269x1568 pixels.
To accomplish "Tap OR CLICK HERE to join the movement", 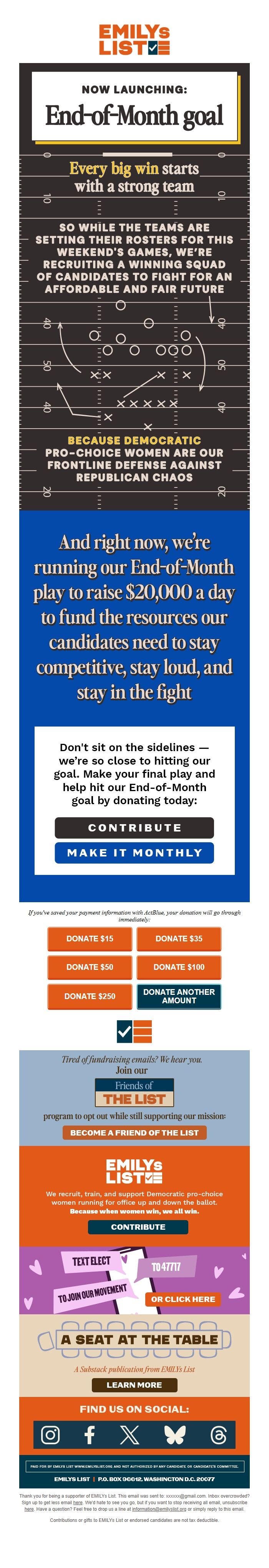I will click(x=183, y=1299).
